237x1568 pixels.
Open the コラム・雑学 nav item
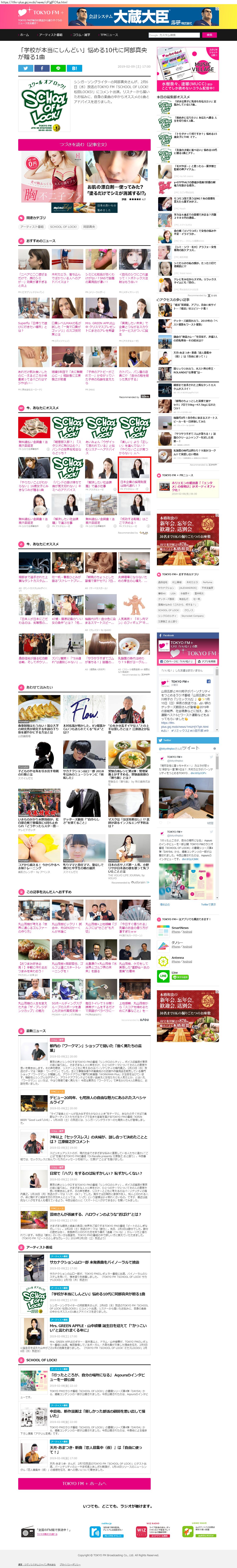pos(81,35)
